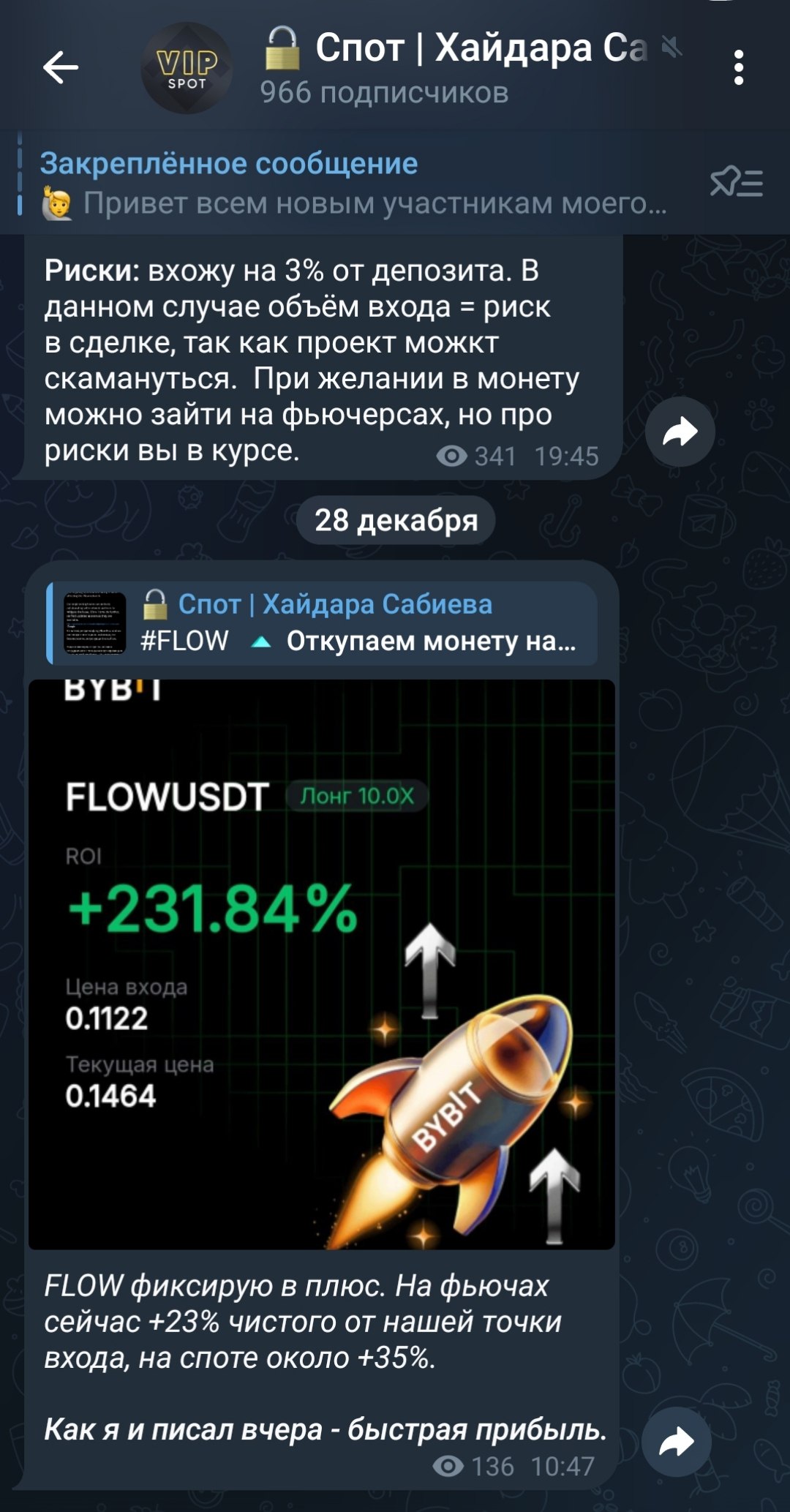Open the pinned message banner
The image size is (790, 1512).
tap(351, 183)
